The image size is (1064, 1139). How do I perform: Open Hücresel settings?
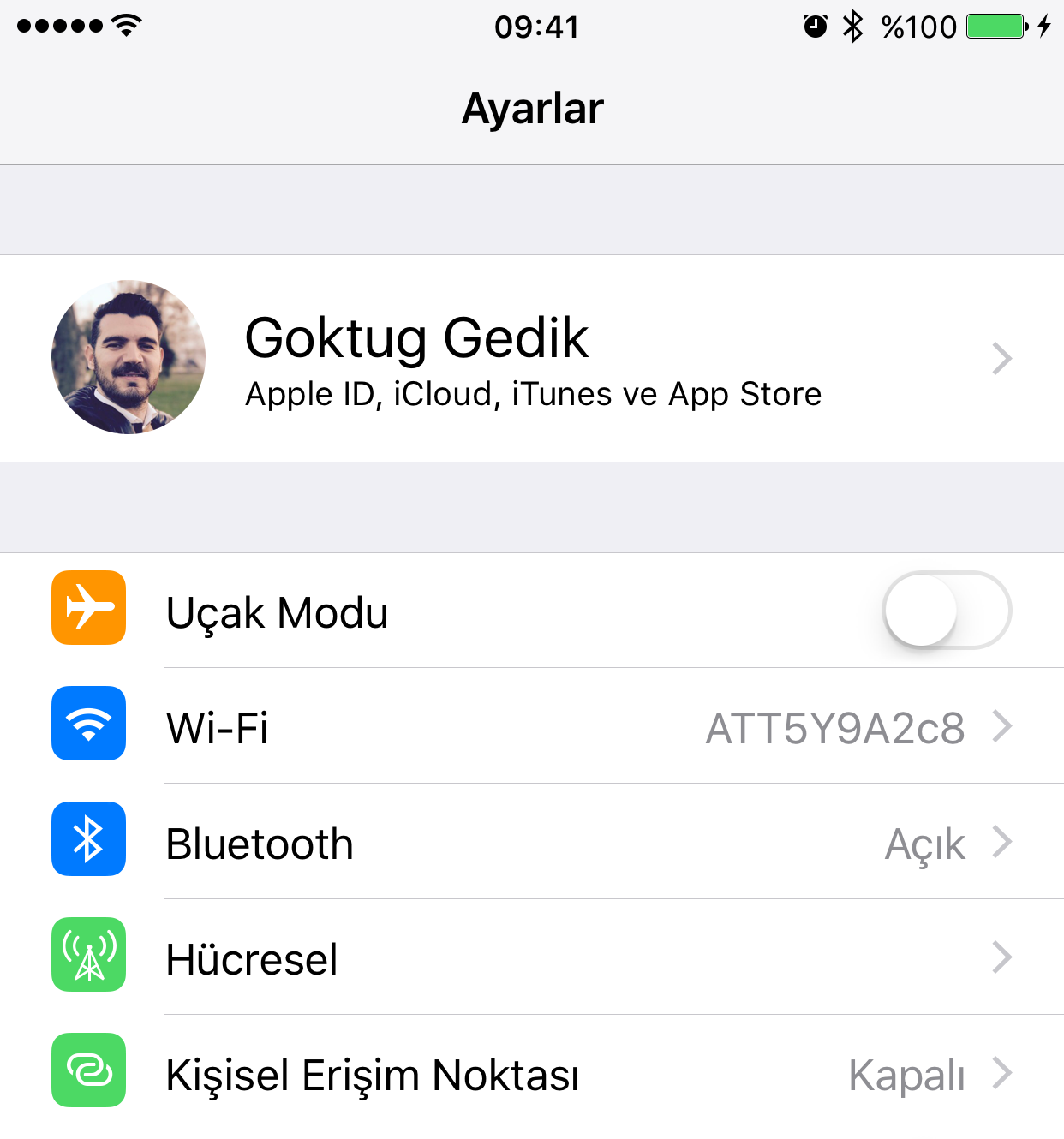pyautogui.click(x=531, y=958)
